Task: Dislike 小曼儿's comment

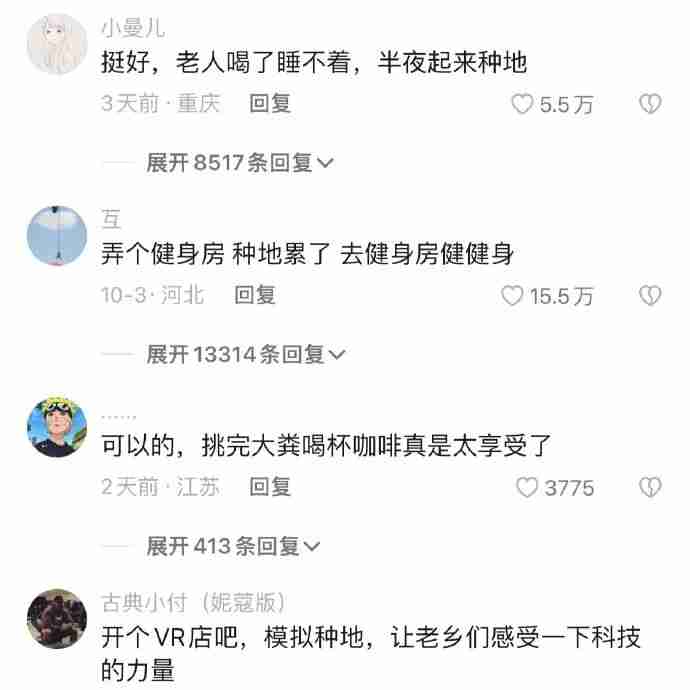Action: (650, 104)
